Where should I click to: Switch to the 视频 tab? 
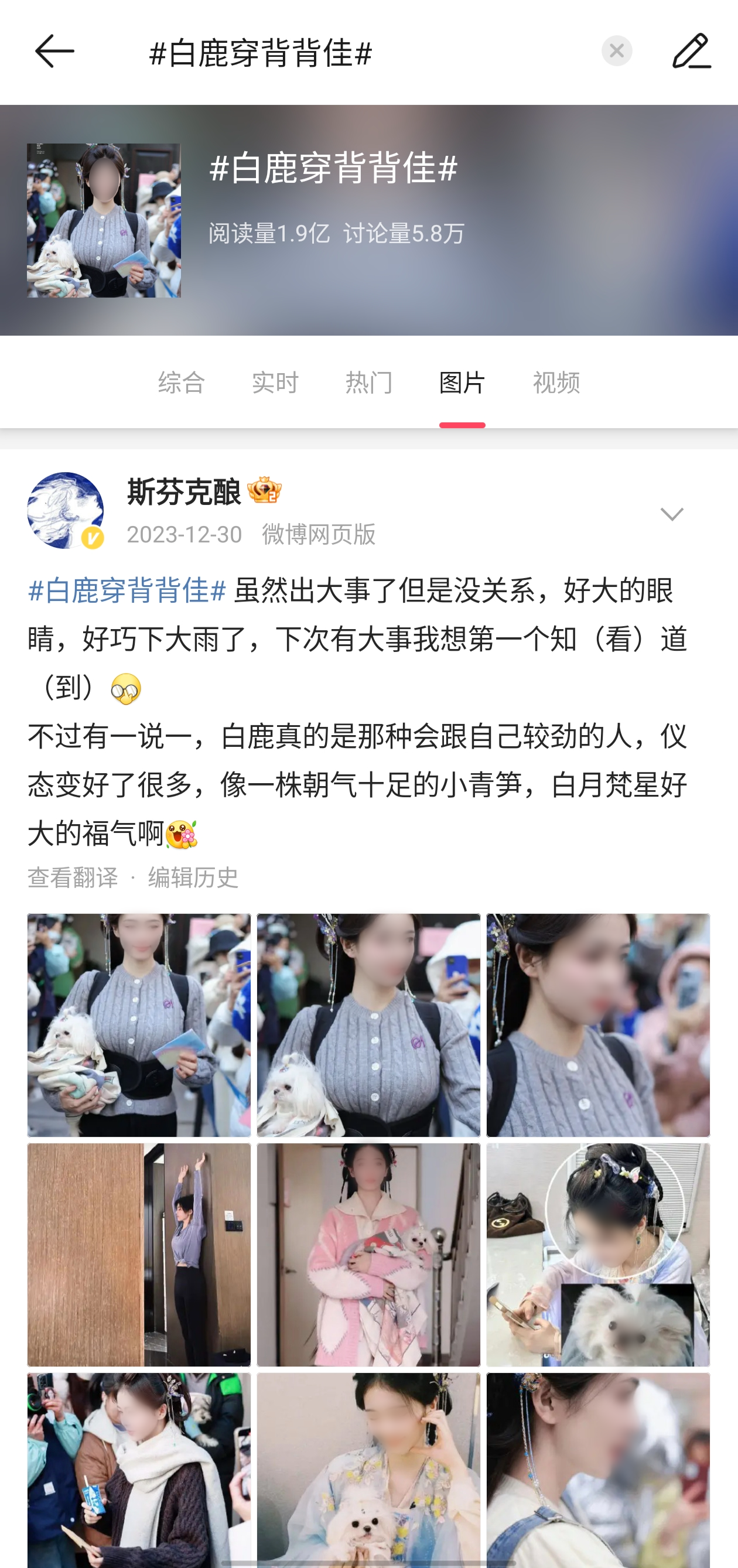coord(556,382)
